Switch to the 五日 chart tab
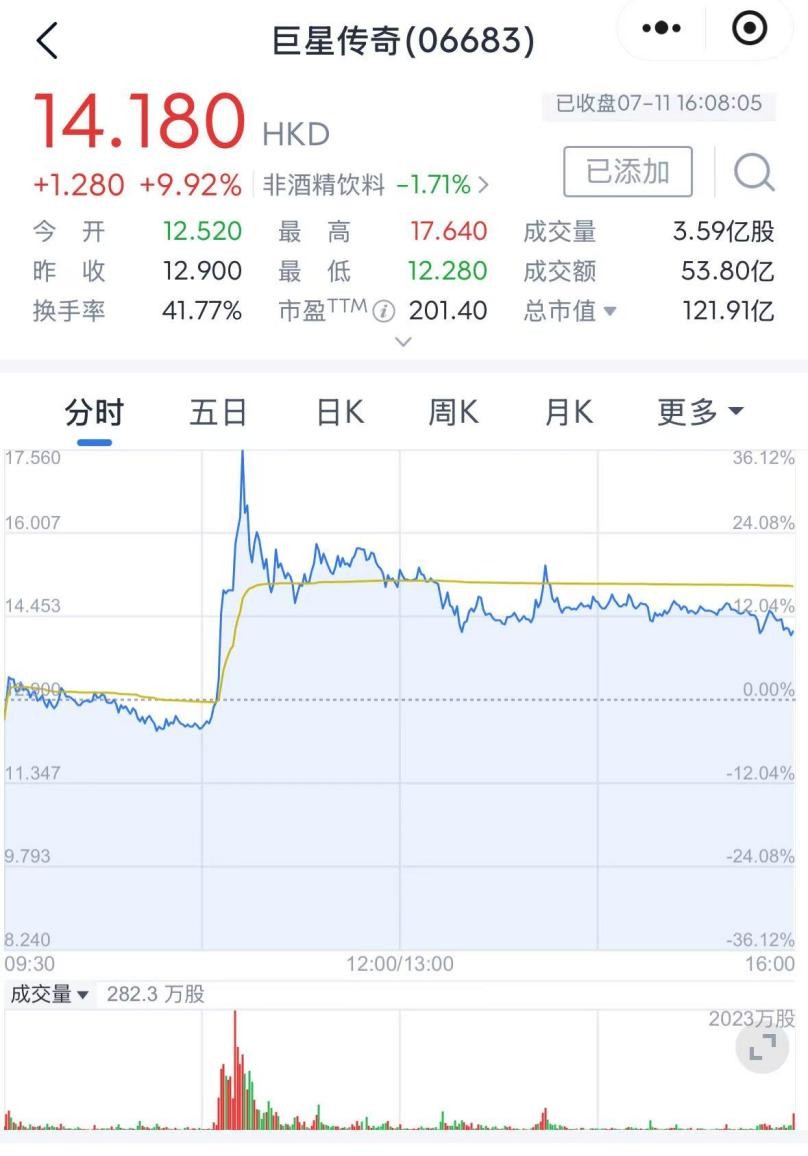Viewport: 808px width, 1156px height. [218, 412]
